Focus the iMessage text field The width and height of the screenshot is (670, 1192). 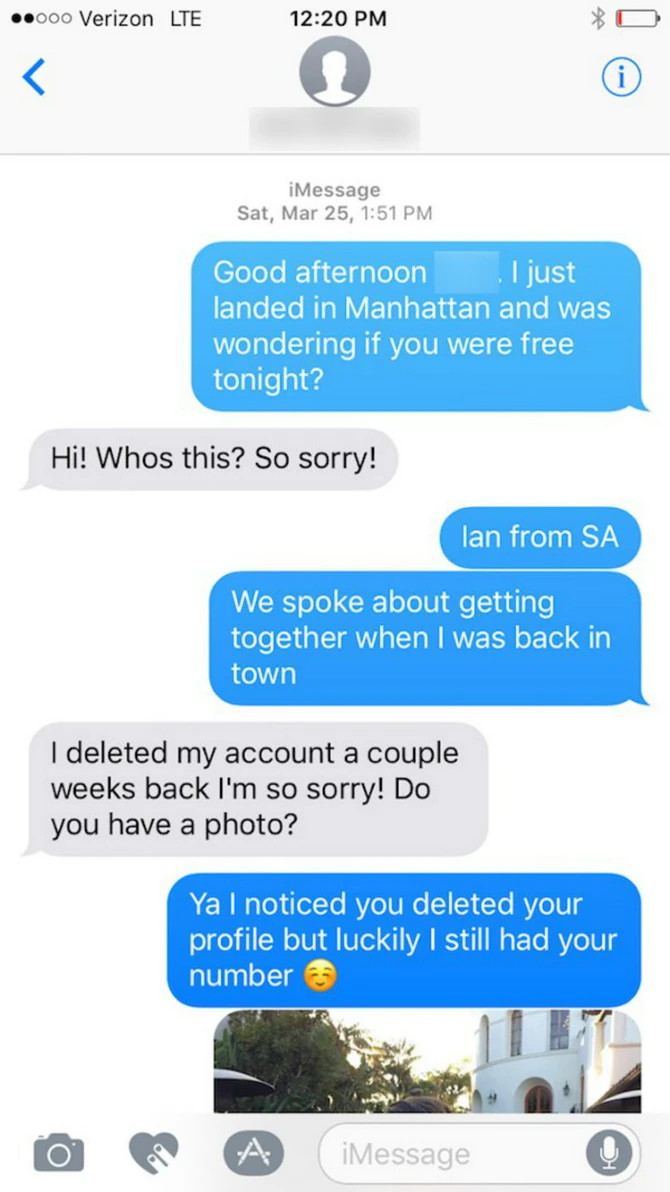click(450, 1154)
